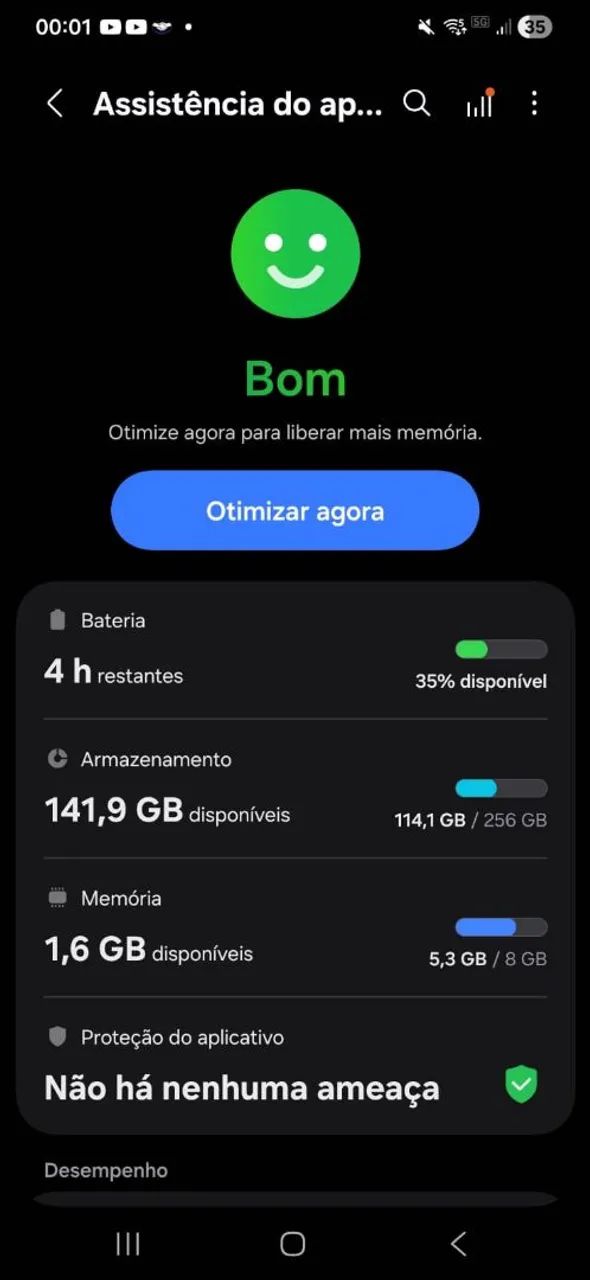This screenshot has width=590, height=1280.
Task: Open the Bateria row
Action: click(295, 650)
